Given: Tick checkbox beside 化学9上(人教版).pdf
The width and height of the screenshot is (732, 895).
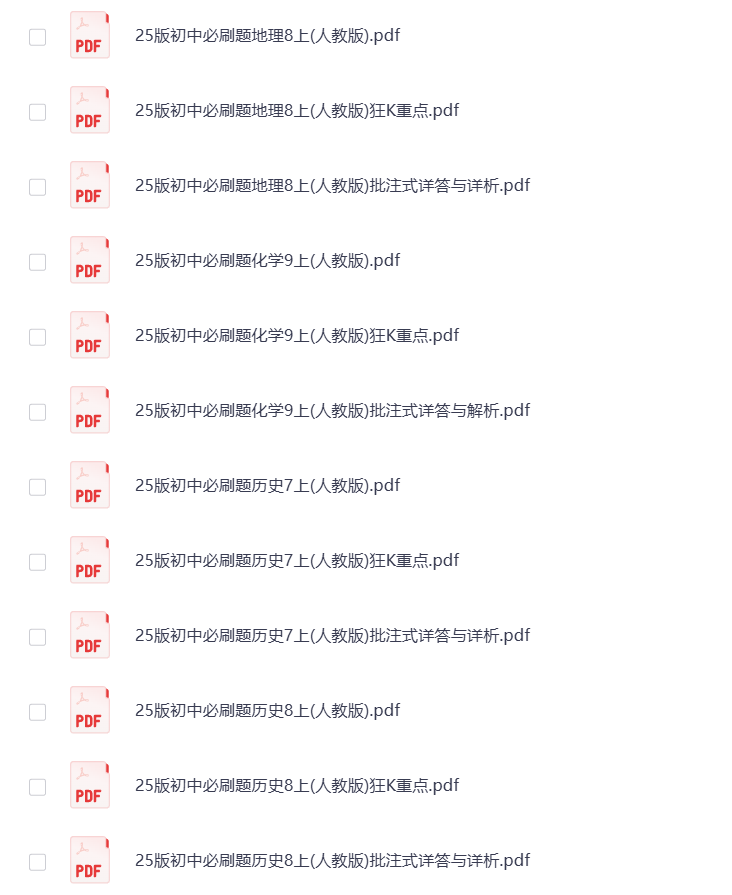Looking at the screenshot, I should point(38,262).
